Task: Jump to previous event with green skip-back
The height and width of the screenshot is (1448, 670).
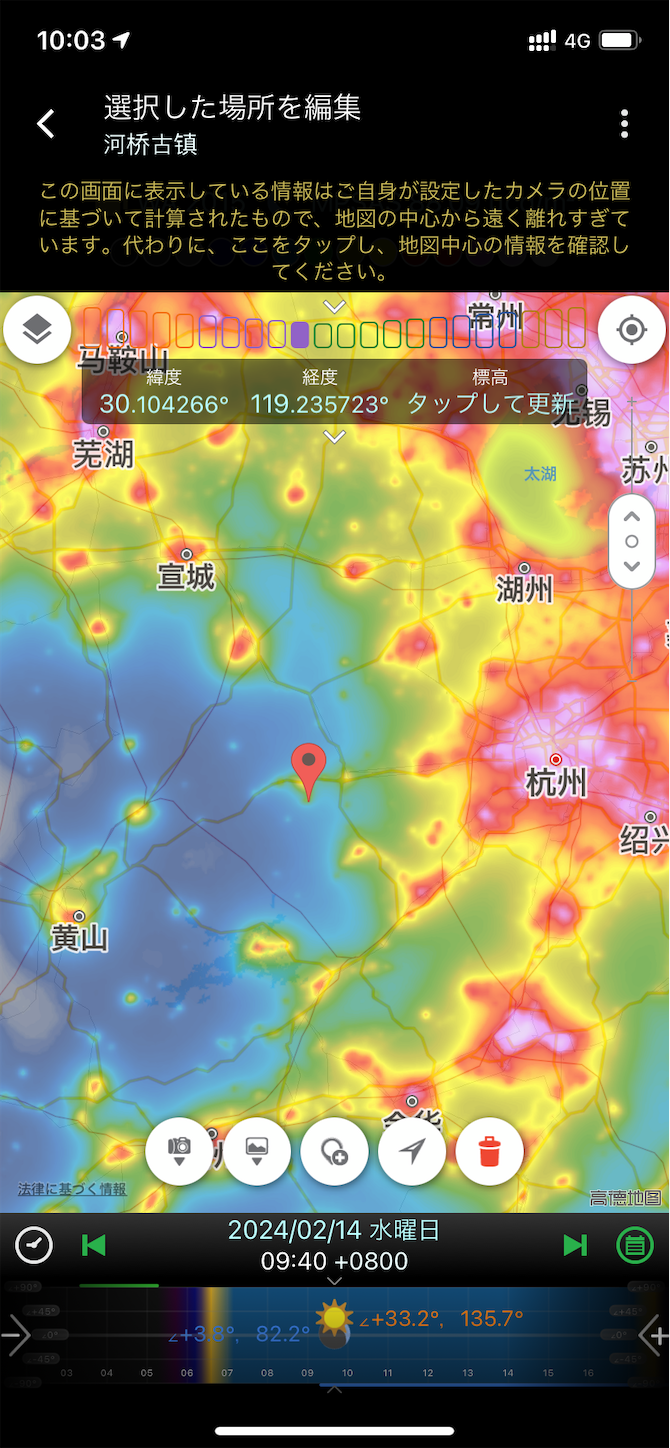Action: point(93,1245)
